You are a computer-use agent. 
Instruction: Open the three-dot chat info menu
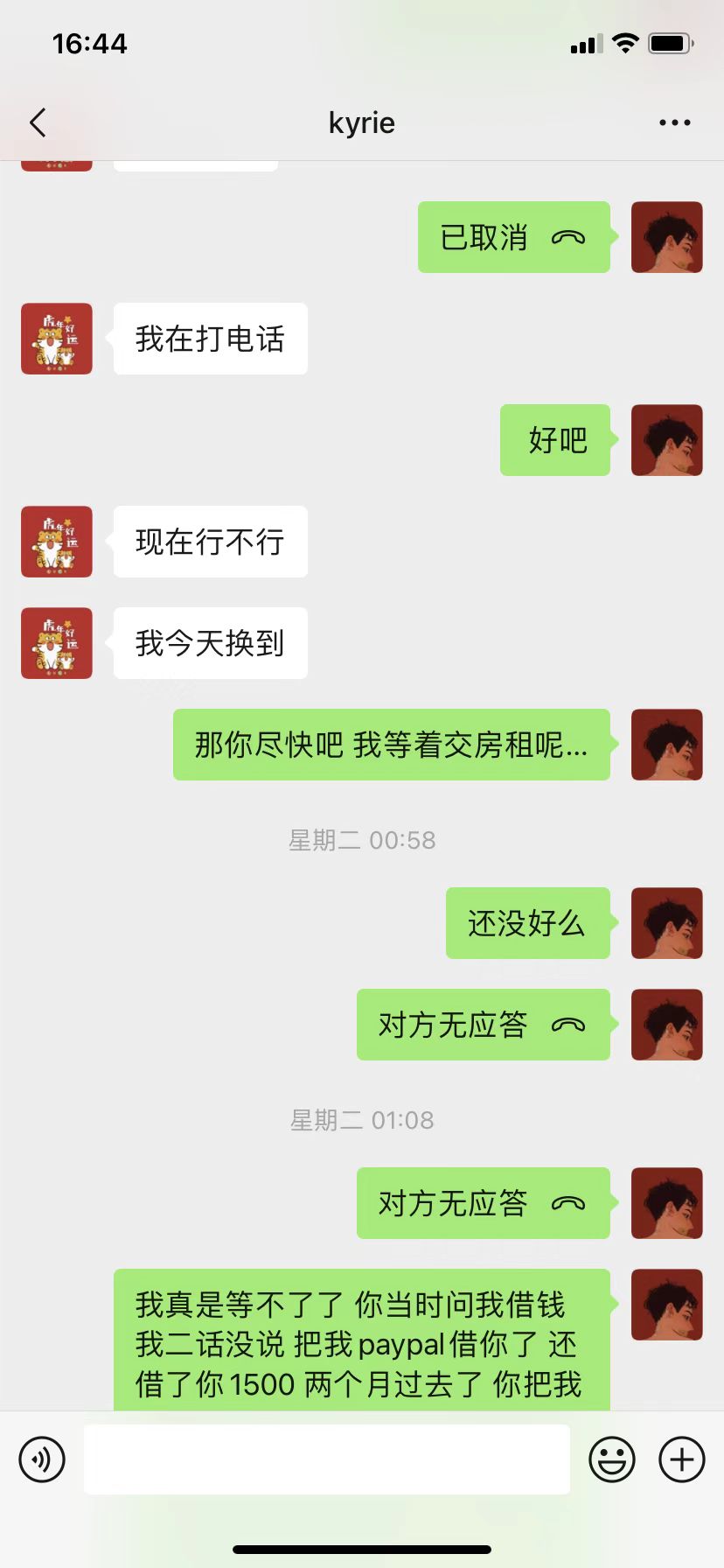(x=674, y=123)
